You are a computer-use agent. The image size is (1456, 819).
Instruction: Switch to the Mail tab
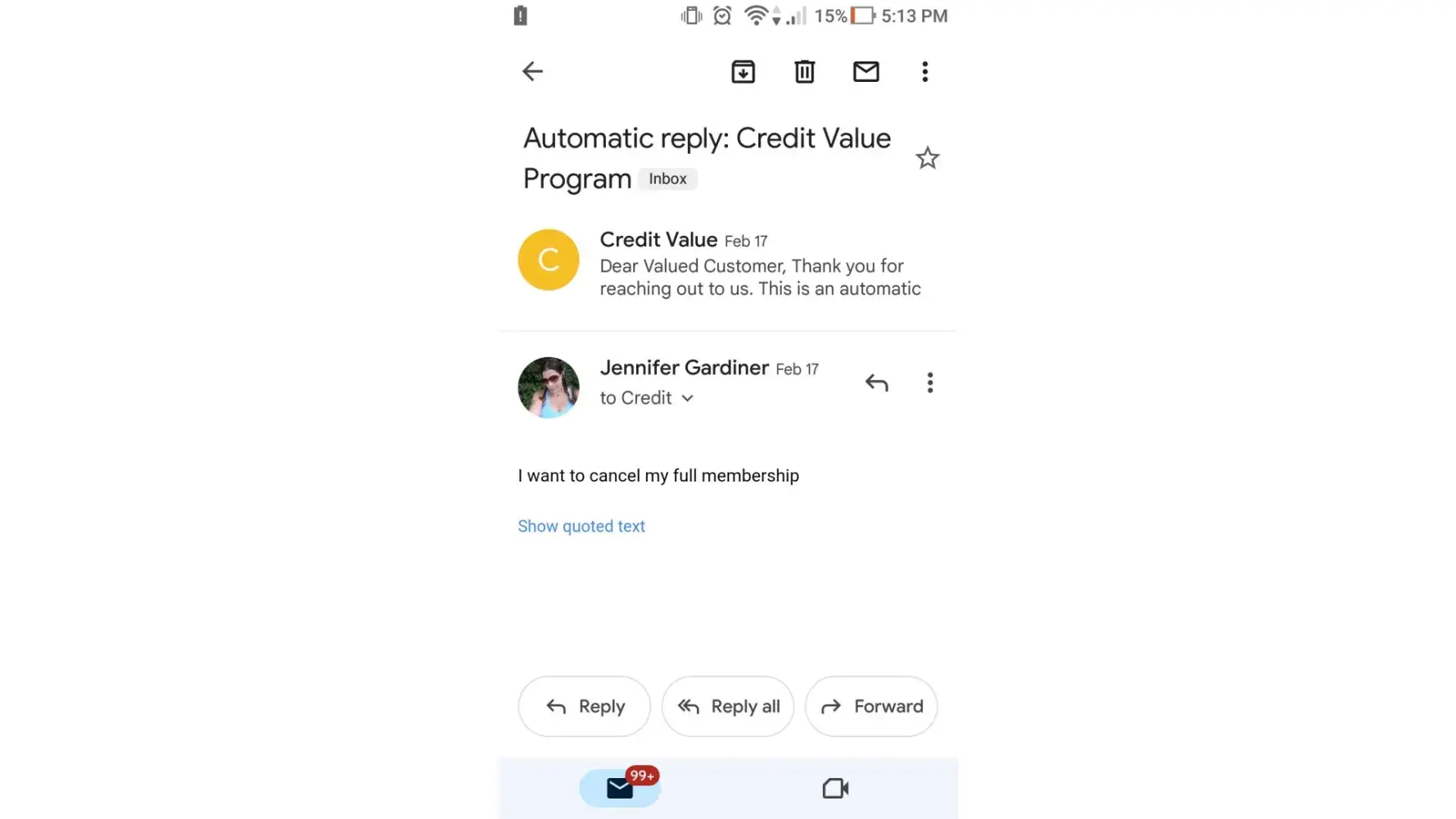620,788
